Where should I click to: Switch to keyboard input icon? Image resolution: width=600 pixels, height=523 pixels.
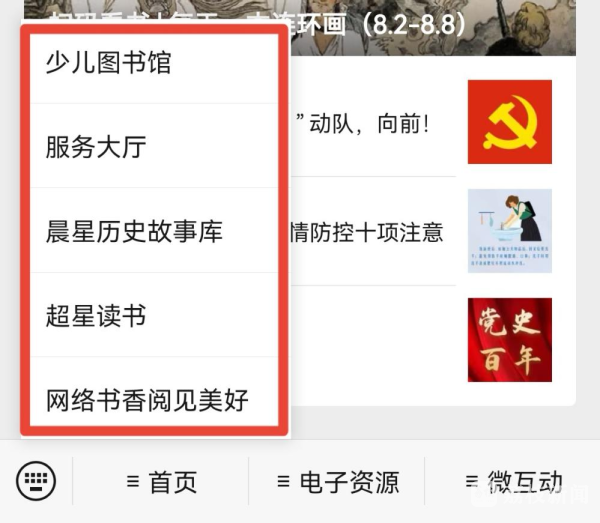(x=36, y=482)
